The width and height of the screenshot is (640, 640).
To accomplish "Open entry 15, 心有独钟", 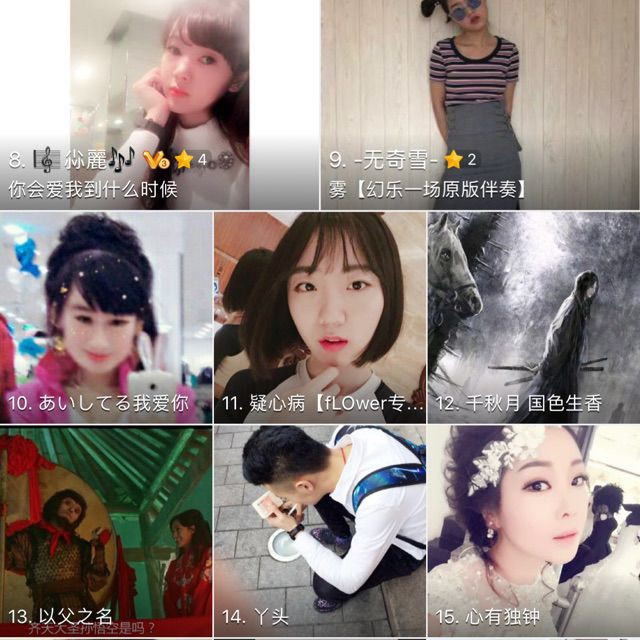I will tap(533, 530).
